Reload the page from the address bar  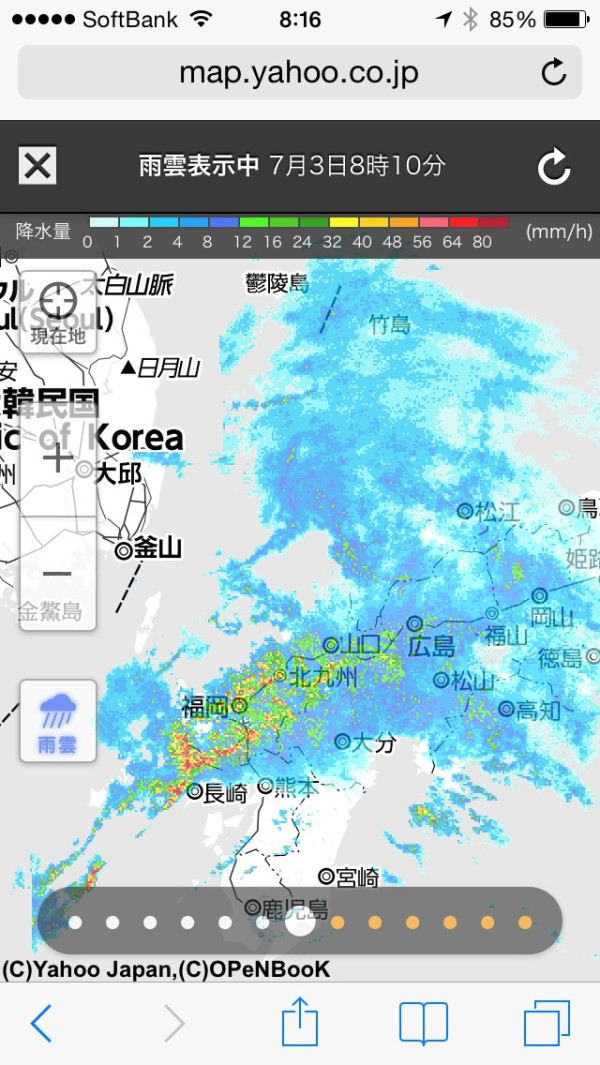(x=554, y=72)
